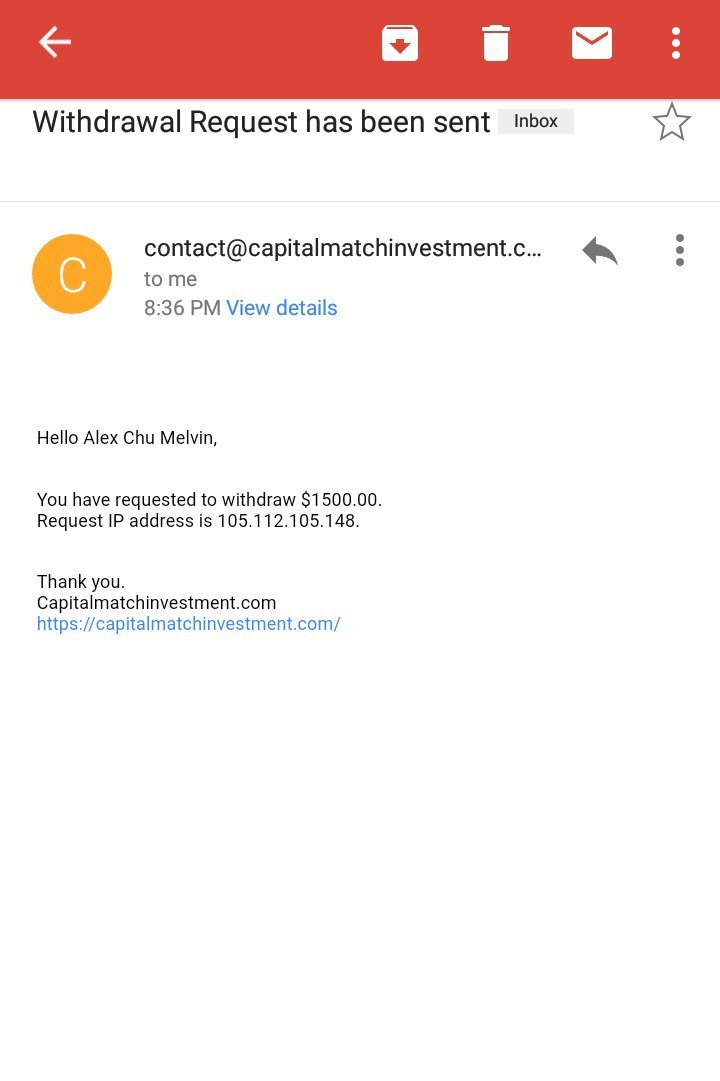The image size is (720, 1081).
Task: Expand View details for the message
Action: [x=281, y=308]
